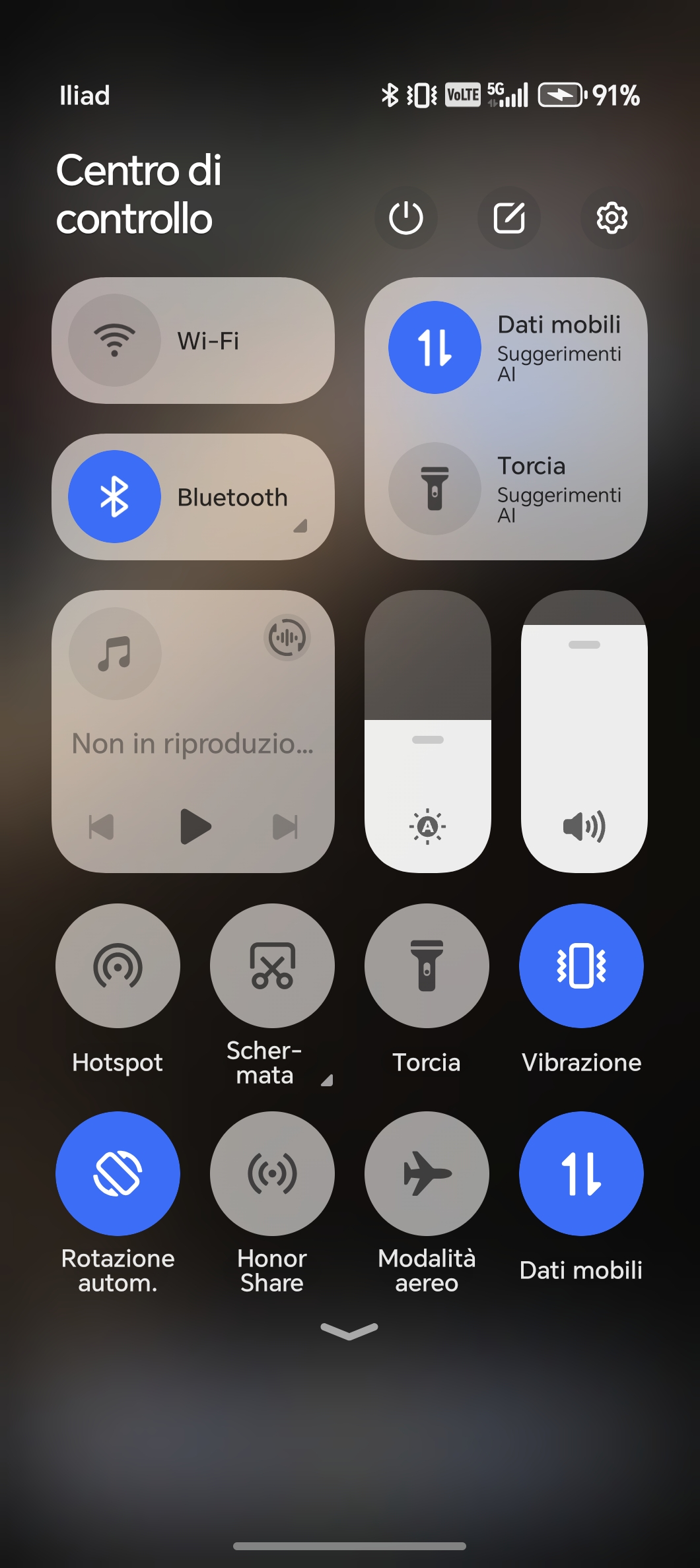Turn on Wi-Fi

click(x=115, y=341)
